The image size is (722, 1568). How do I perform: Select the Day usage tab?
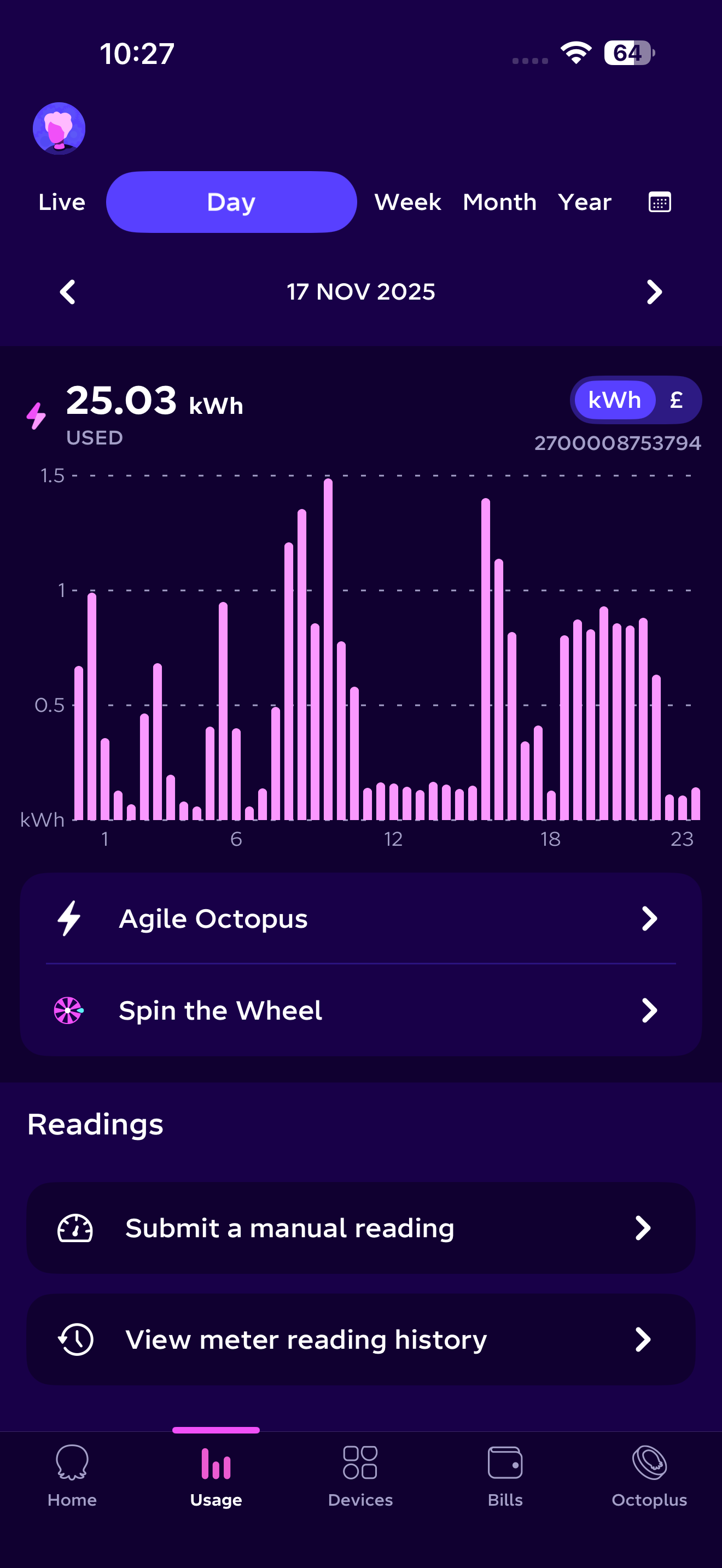(x=231, y=202)
